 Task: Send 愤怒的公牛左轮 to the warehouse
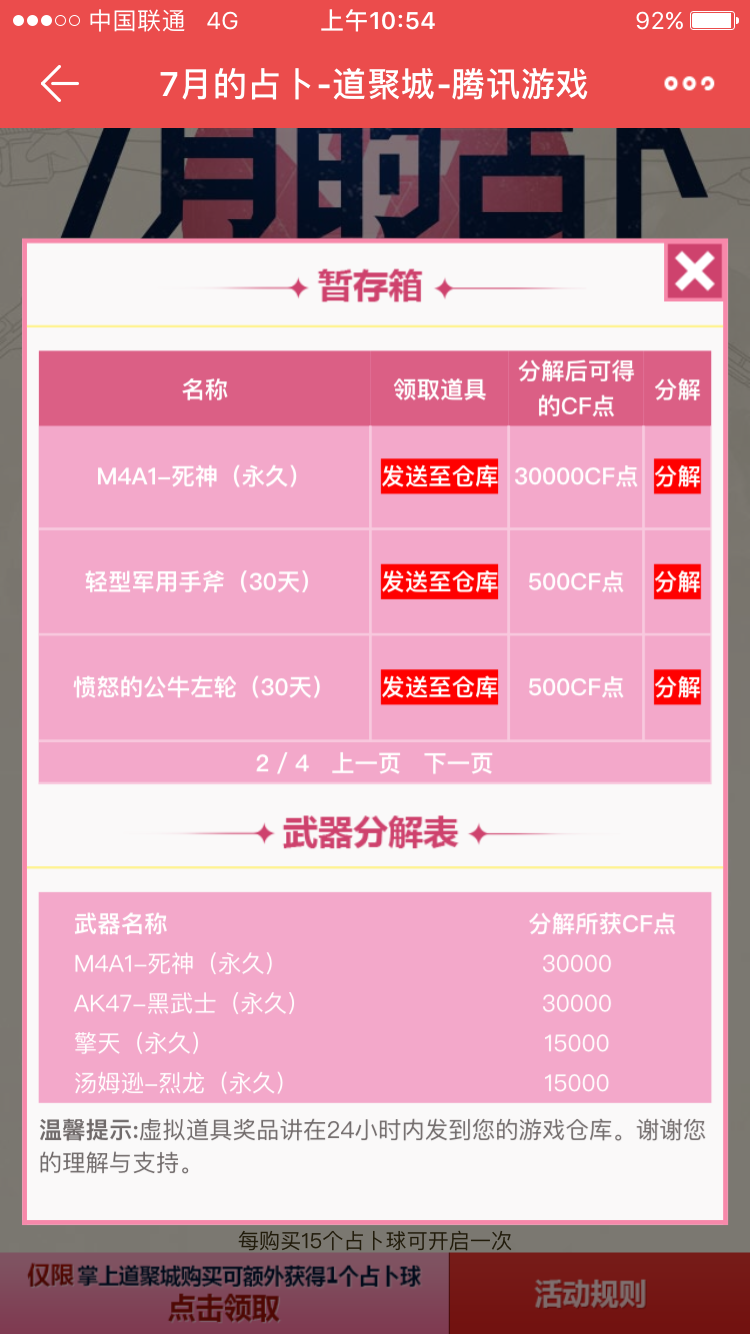click(439, 687)
